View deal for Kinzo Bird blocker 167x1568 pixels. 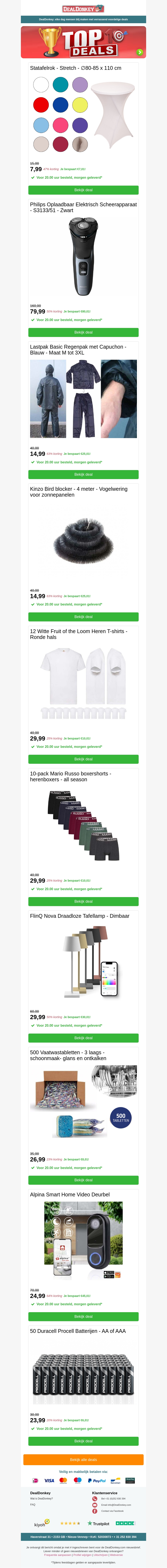click(83, 617)
